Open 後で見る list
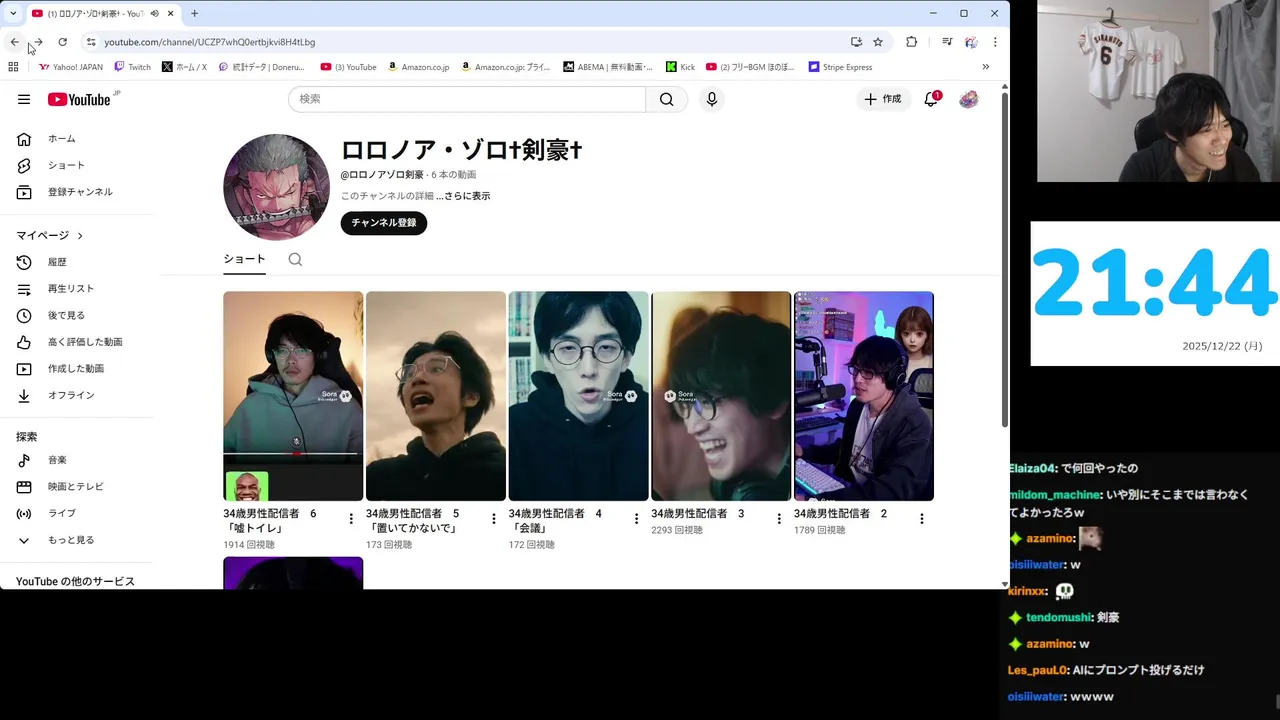 click(x=66, y=315)
